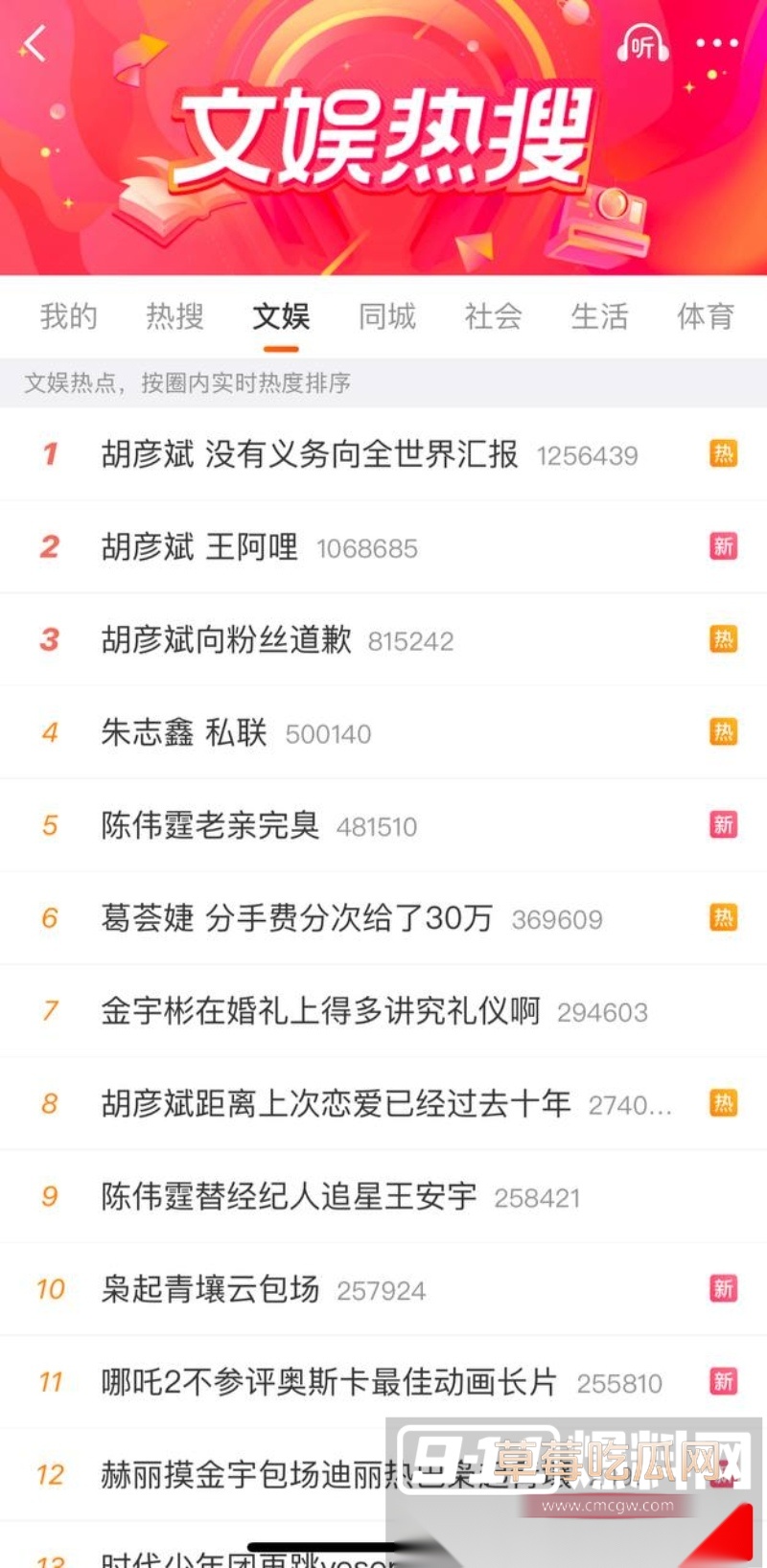Select the 生活 tab
This screenshot has width=767, height=1568.
point(598,317)
